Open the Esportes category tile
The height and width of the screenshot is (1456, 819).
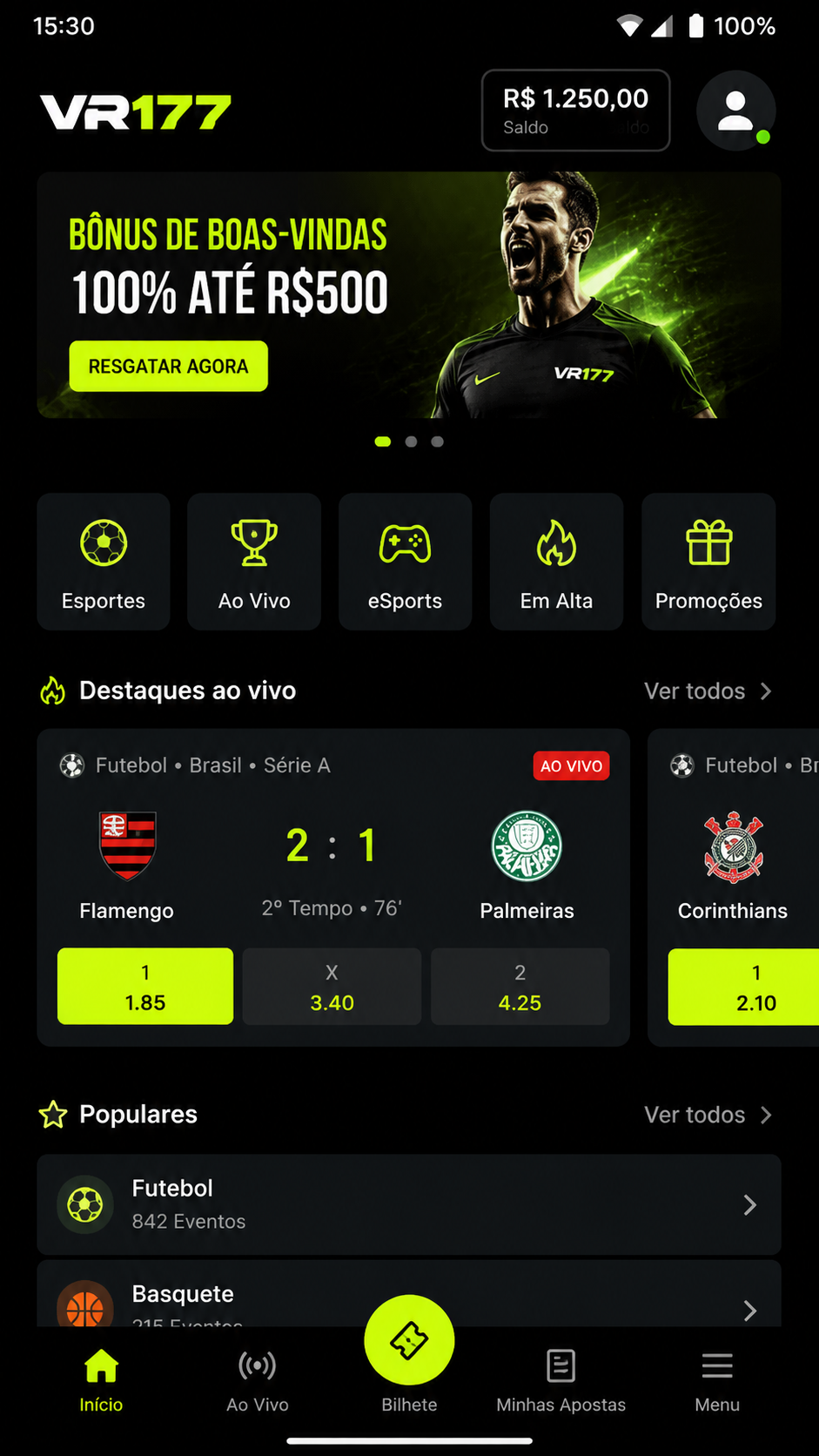(104, 562)
